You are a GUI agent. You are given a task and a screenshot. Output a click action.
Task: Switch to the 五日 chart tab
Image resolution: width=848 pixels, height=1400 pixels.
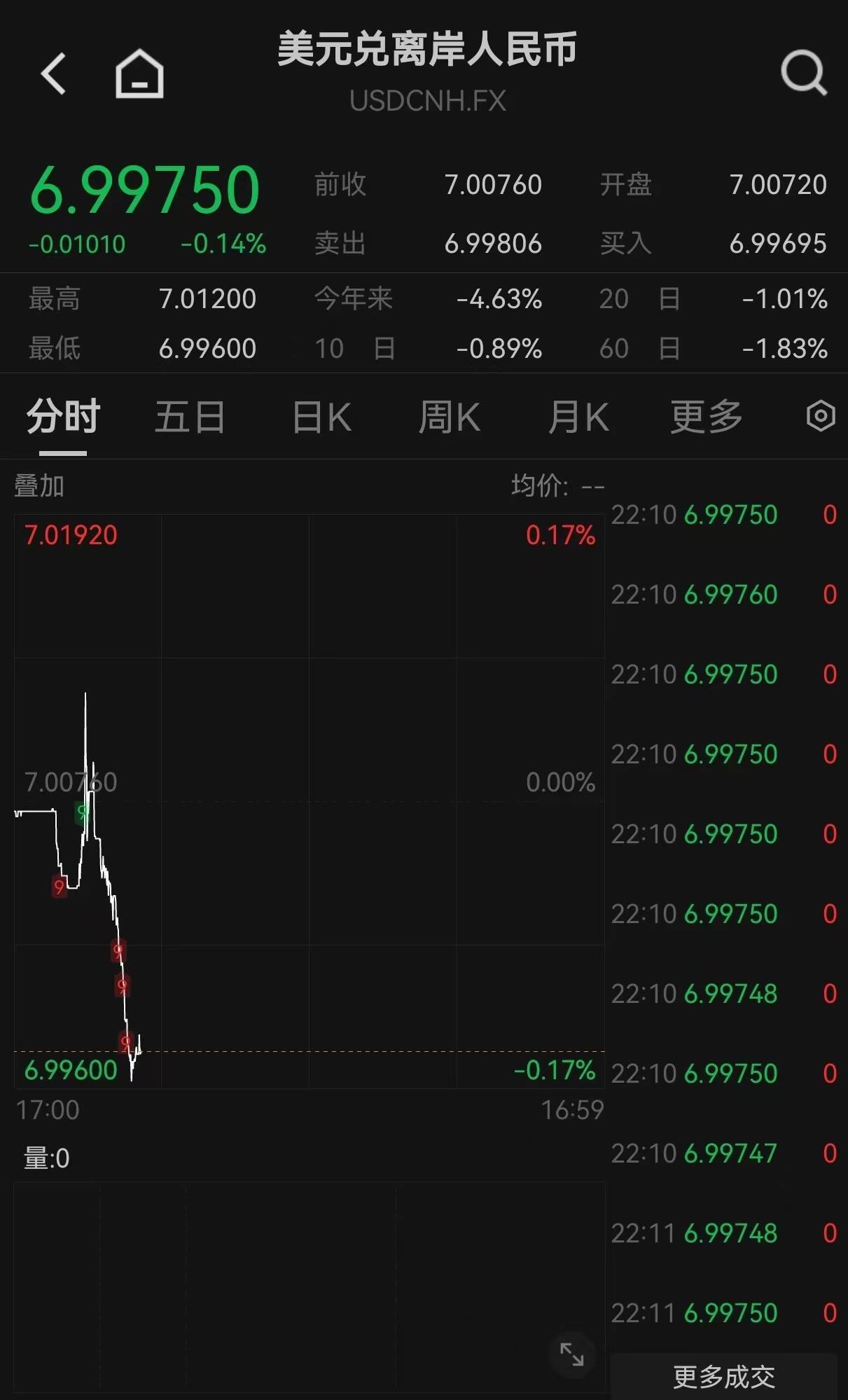pos(190,417)
